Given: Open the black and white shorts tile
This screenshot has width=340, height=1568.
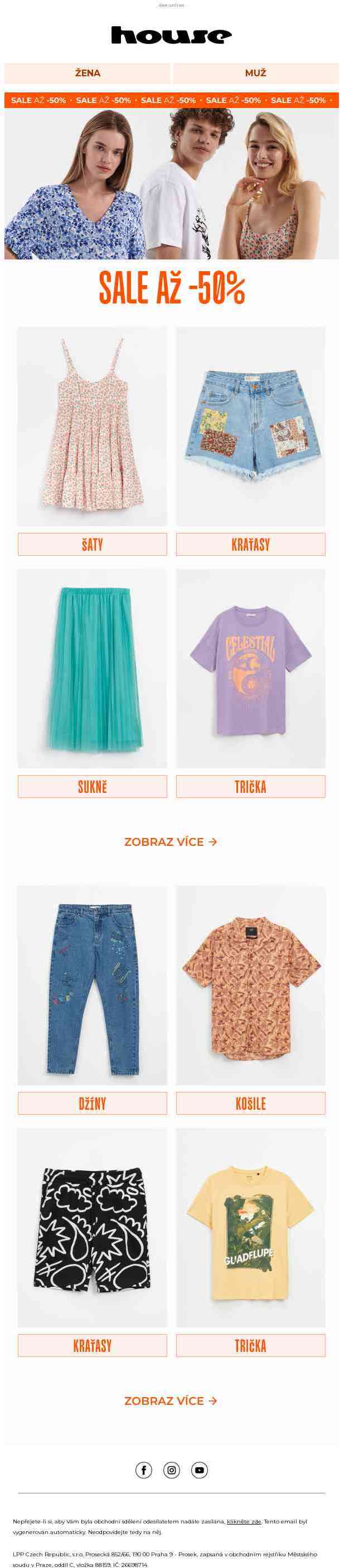Looking at the screenshot, I should tap(92, 1227).
